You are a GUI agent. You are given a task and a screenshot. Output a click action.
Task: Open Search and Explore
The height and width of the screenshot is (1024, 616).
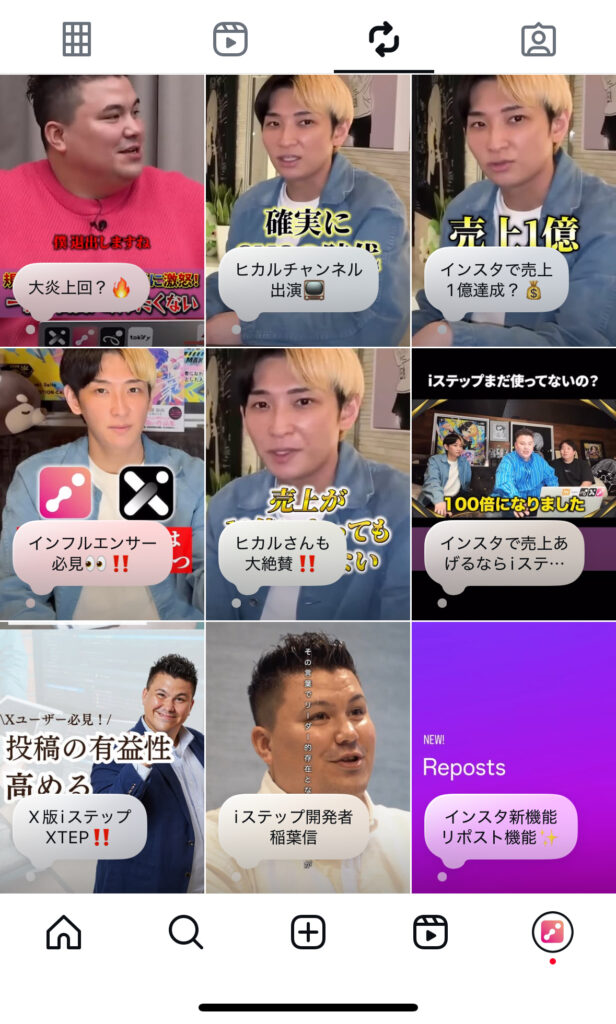click(x=186, y=932)
